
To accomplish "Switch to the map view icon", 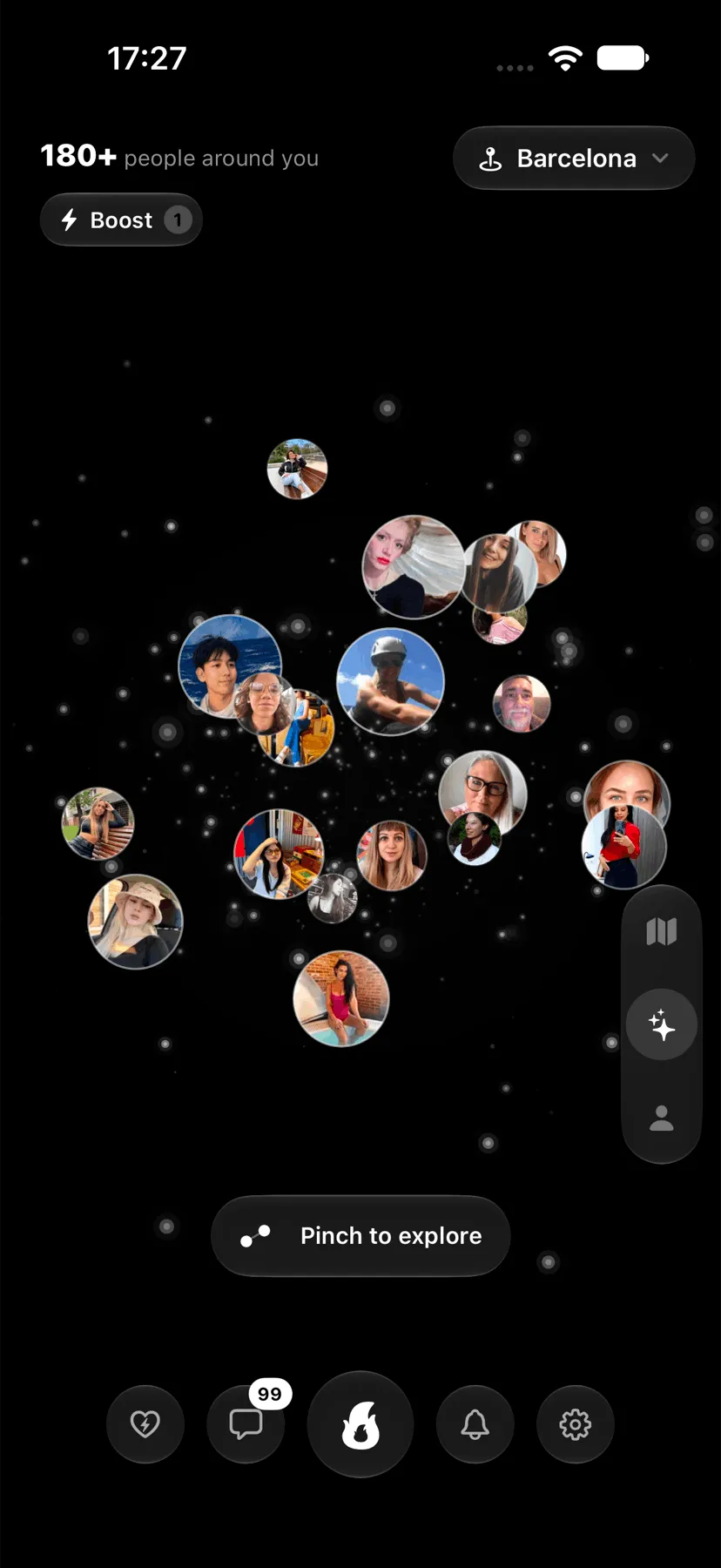I will [x=662, y=932].
